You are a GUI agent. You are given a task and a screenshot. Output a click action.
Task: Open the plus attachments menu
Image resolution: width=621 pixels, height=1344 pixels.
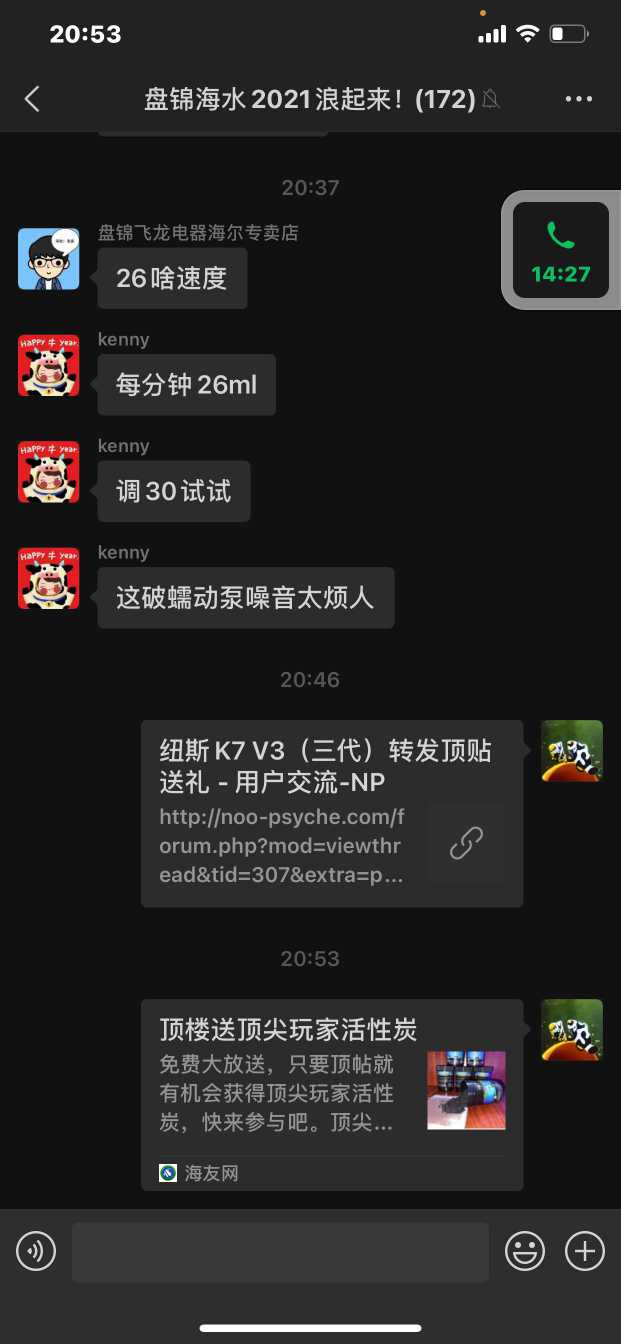coord(585,1251)
